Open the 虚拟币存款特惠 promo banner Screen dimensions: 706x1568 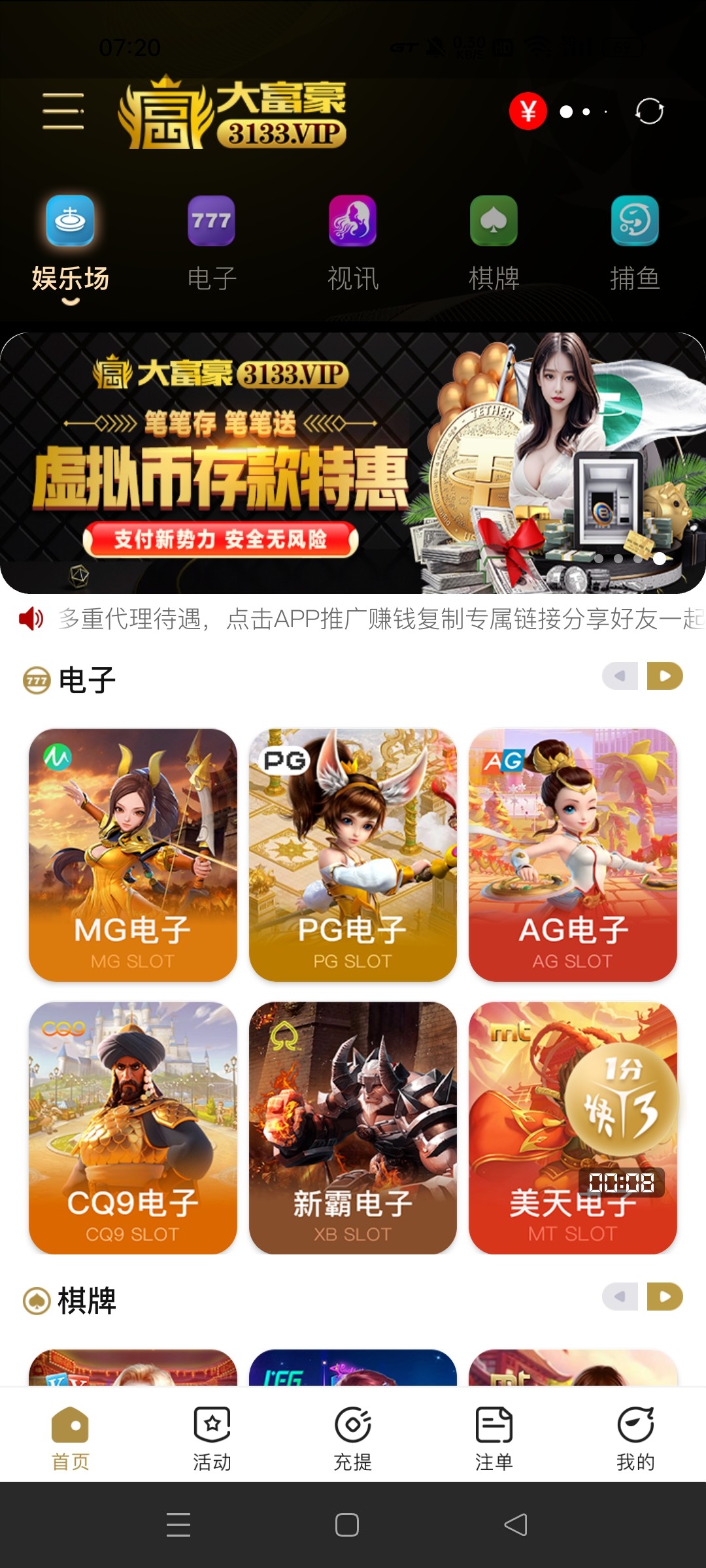(x=353, y=463)
